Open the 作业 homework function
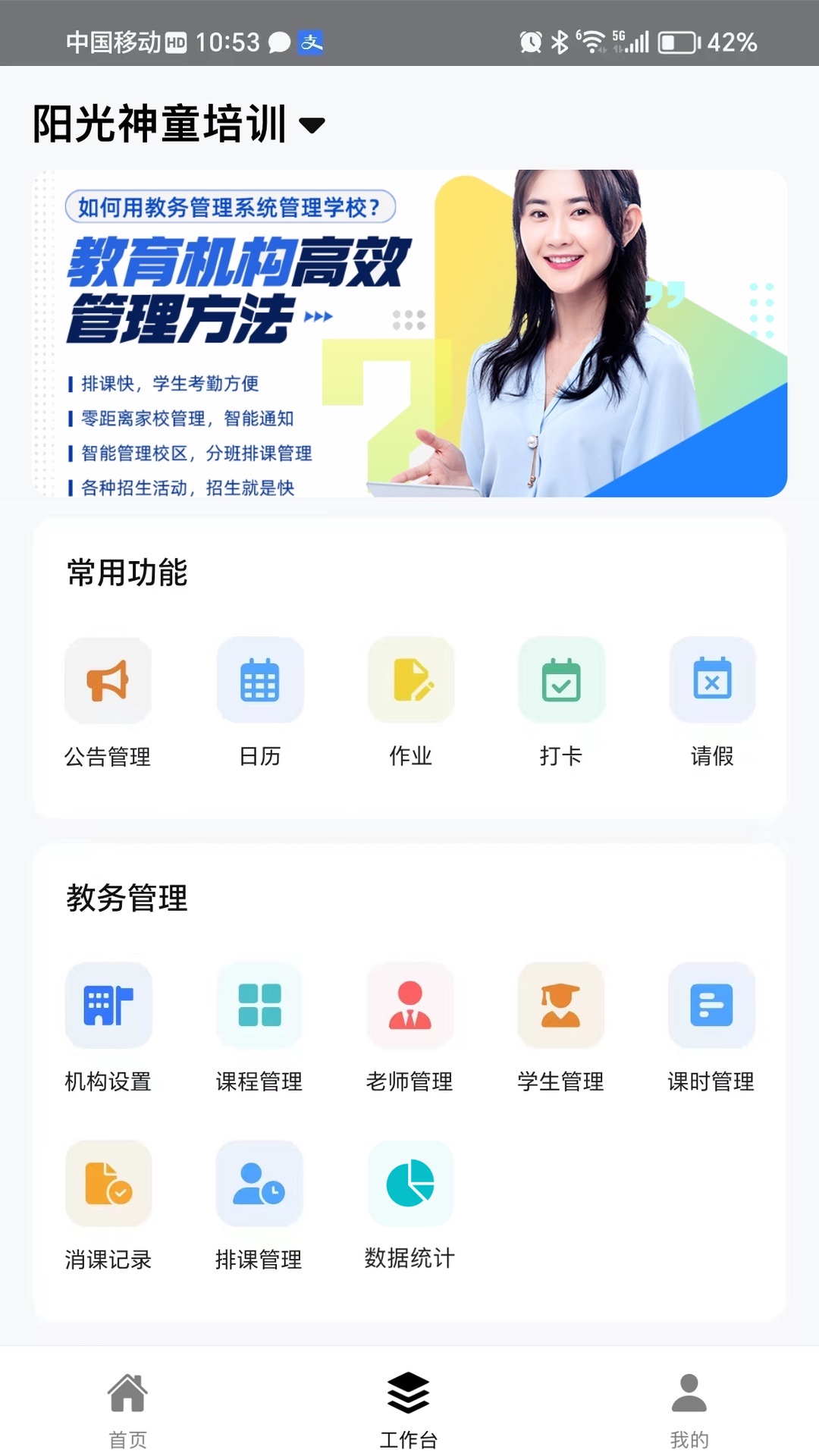Image resolution: width=819 pixels, height=1456 pixels. (410, 679)
